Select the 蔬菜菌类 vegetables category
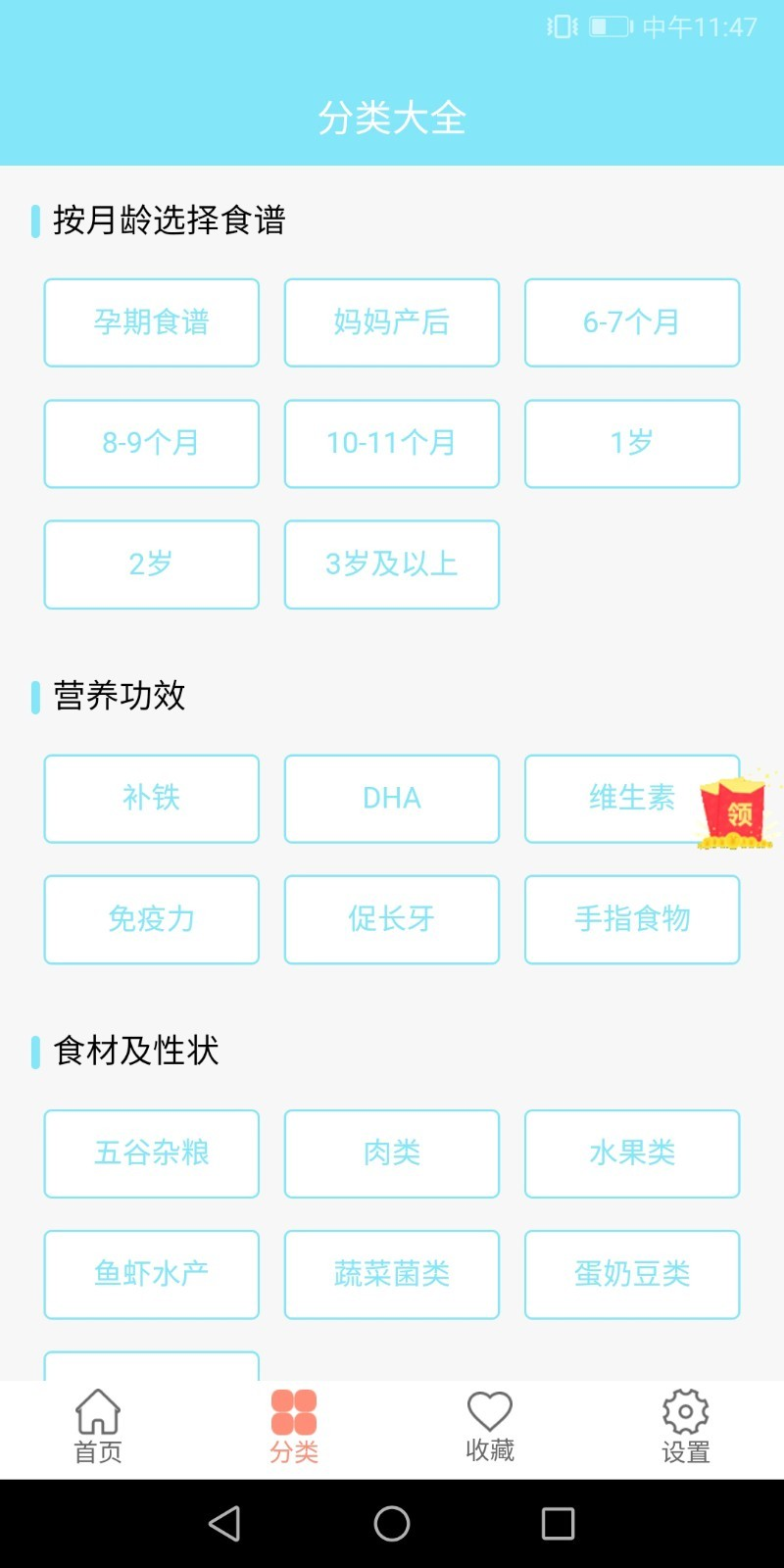The height and width of the screenshot is (1568, 784). pos(391,1274)
